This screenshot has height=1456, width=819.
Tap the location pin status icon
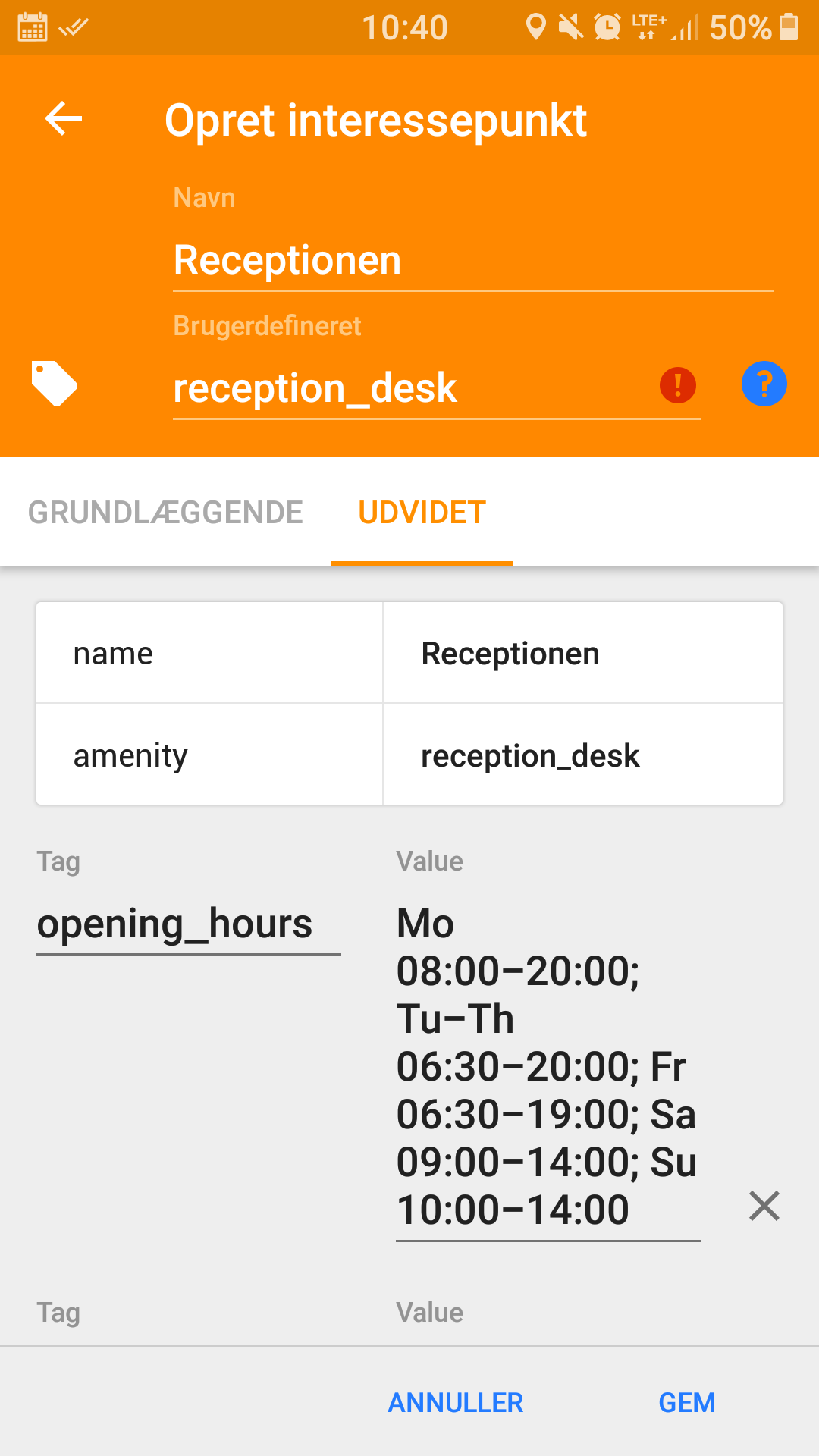pyautogui.click(x=535, y=27)
